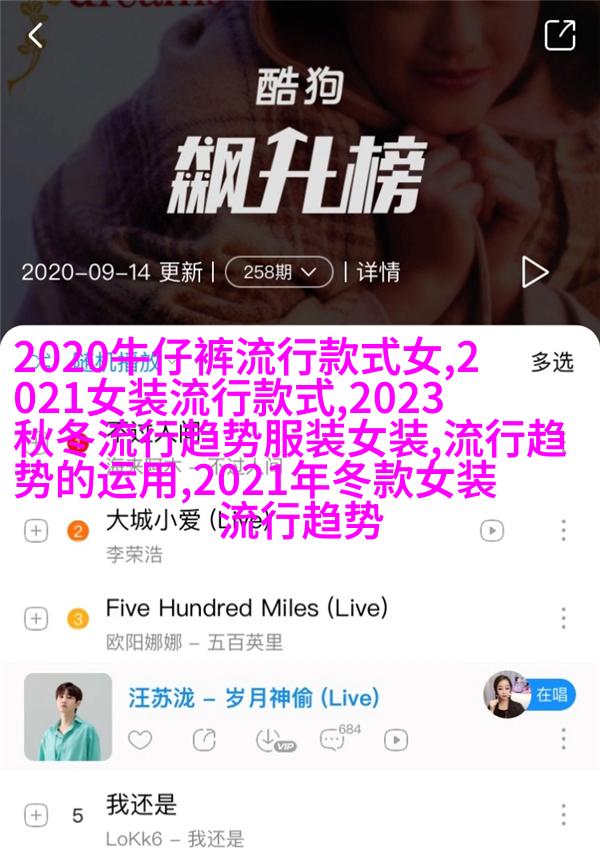Play all songs on the chart
Viewport: 600px width, 868px height.
(535, 271)
